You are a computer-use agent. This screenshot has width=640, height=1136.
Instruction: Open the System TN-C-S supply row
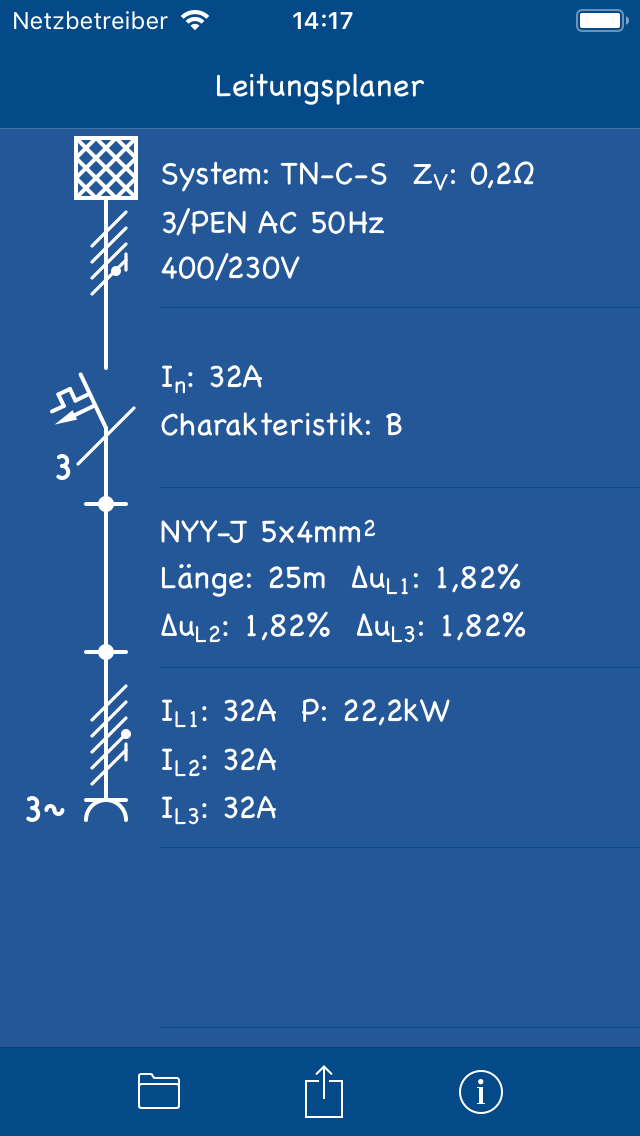coord(320,218)
